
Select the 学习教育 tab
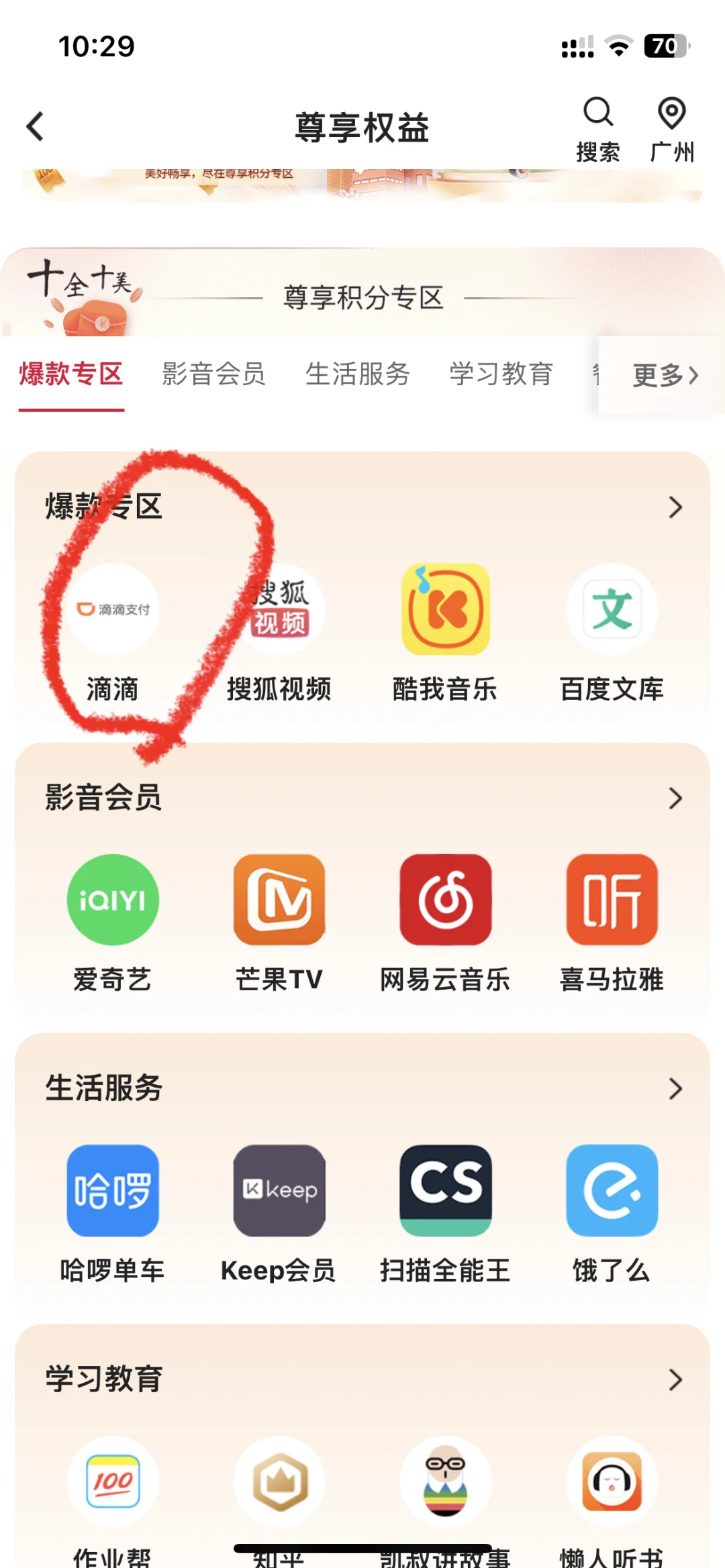click(501, 374)
